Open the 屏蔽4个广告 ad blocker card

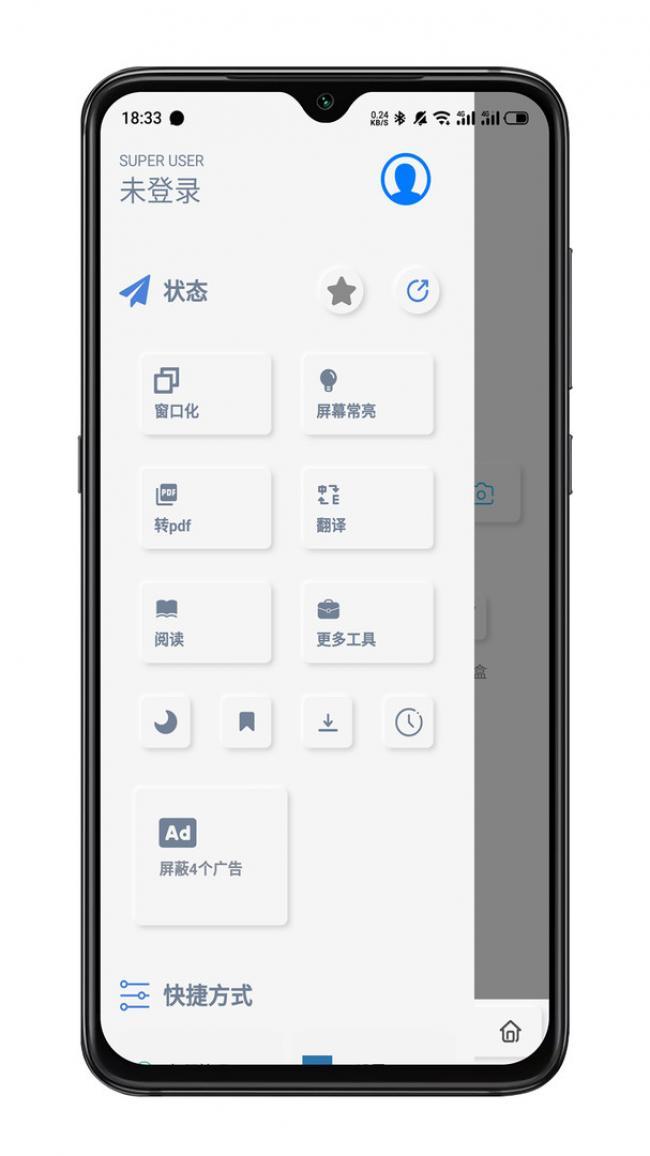pos(211,855)
